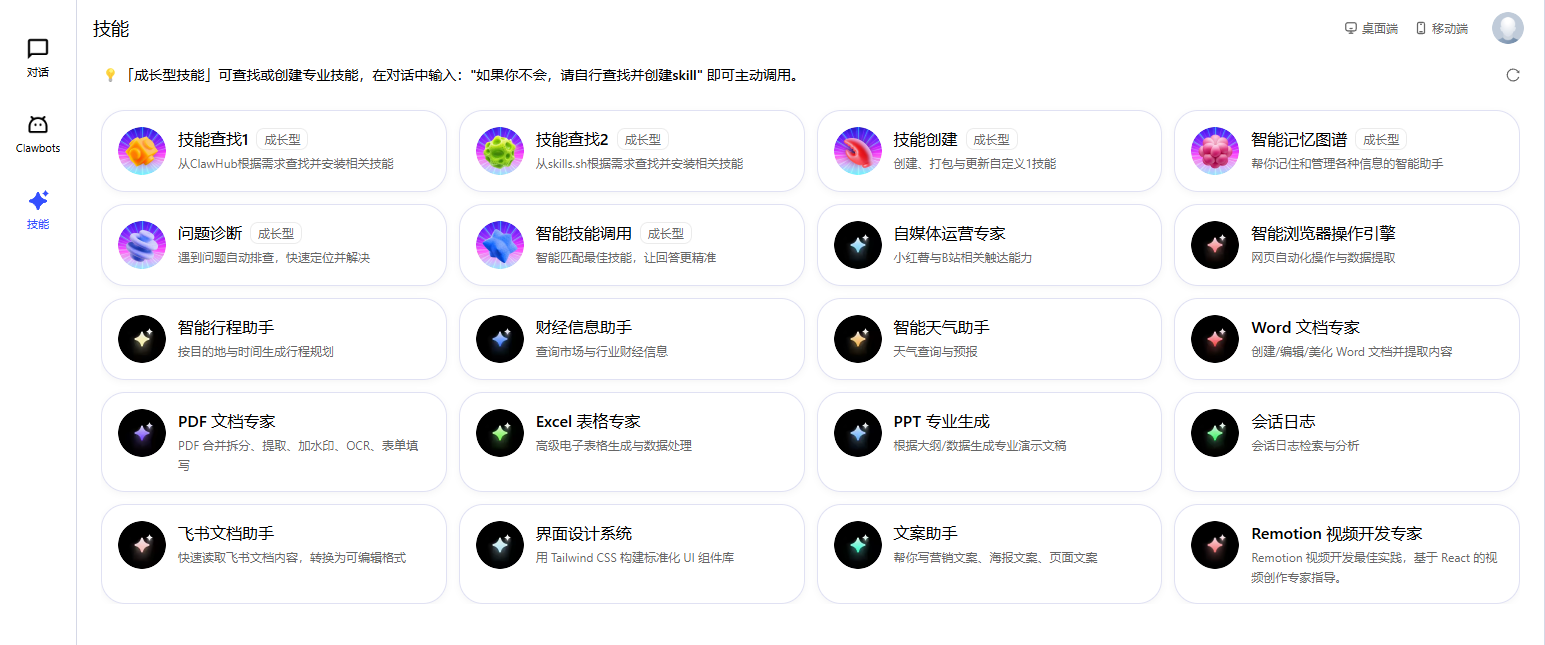Open Remotion 视频开发专家 skill
The width and height of the screenshot is (1545, 645).
pos(1346,553)
